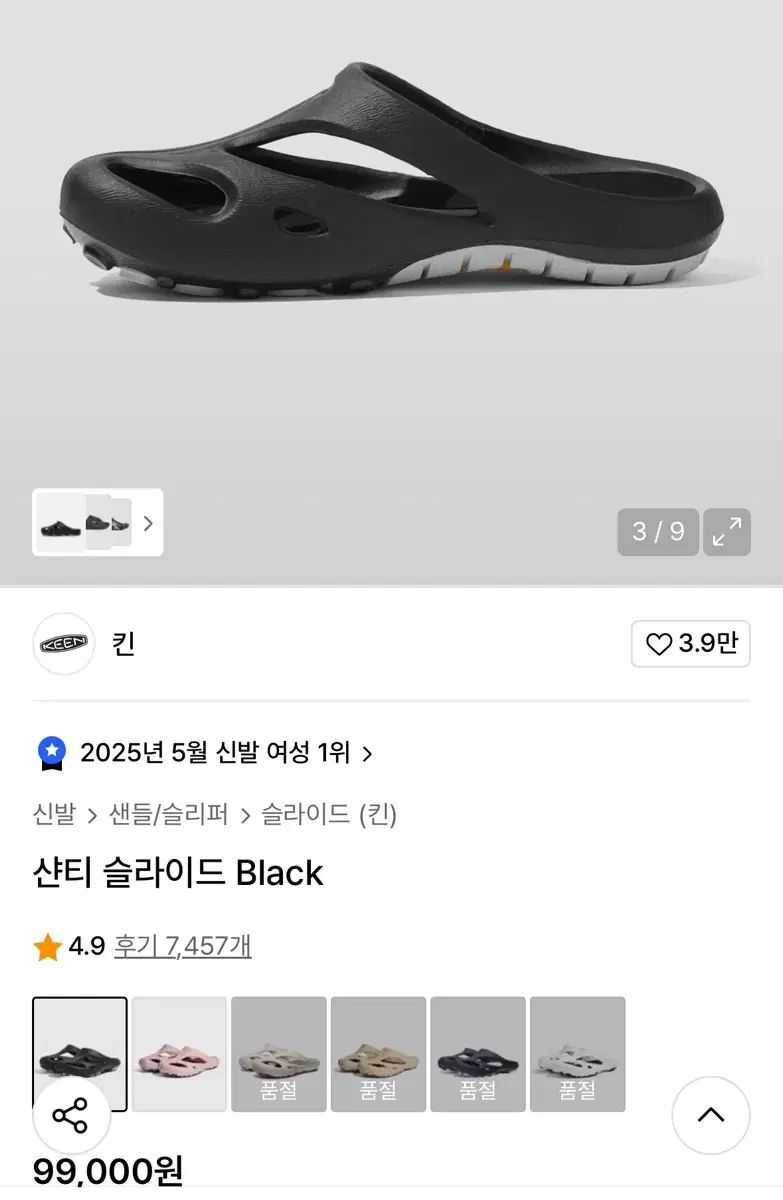Select the sold-out white color option
The height and width of the screenshot is (1200, 783).
pyautogui.click(x=577, y=1054)
